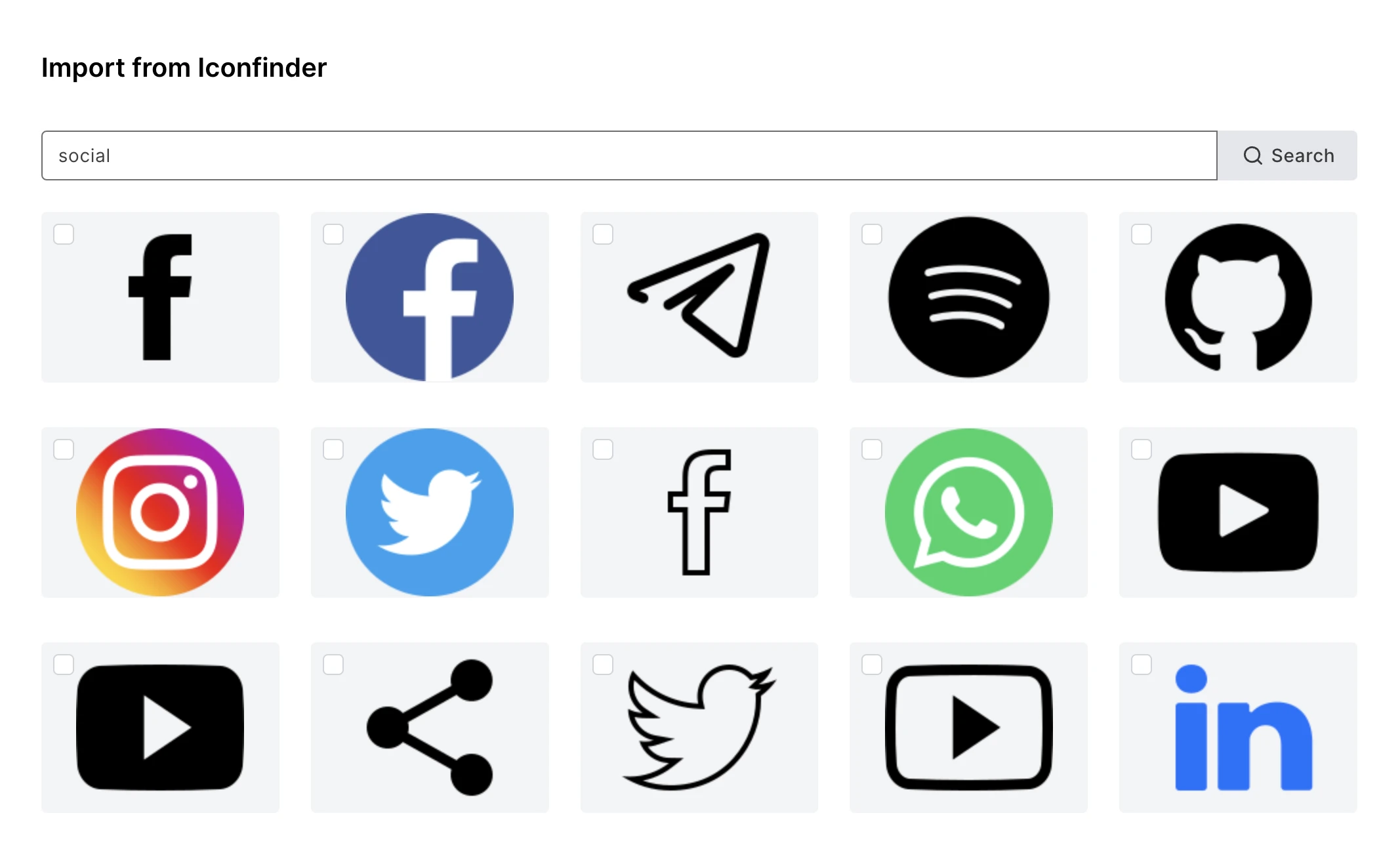
Task: Select the outlined Facebook 'f' checkbox
Action: (x=603, y=449)
